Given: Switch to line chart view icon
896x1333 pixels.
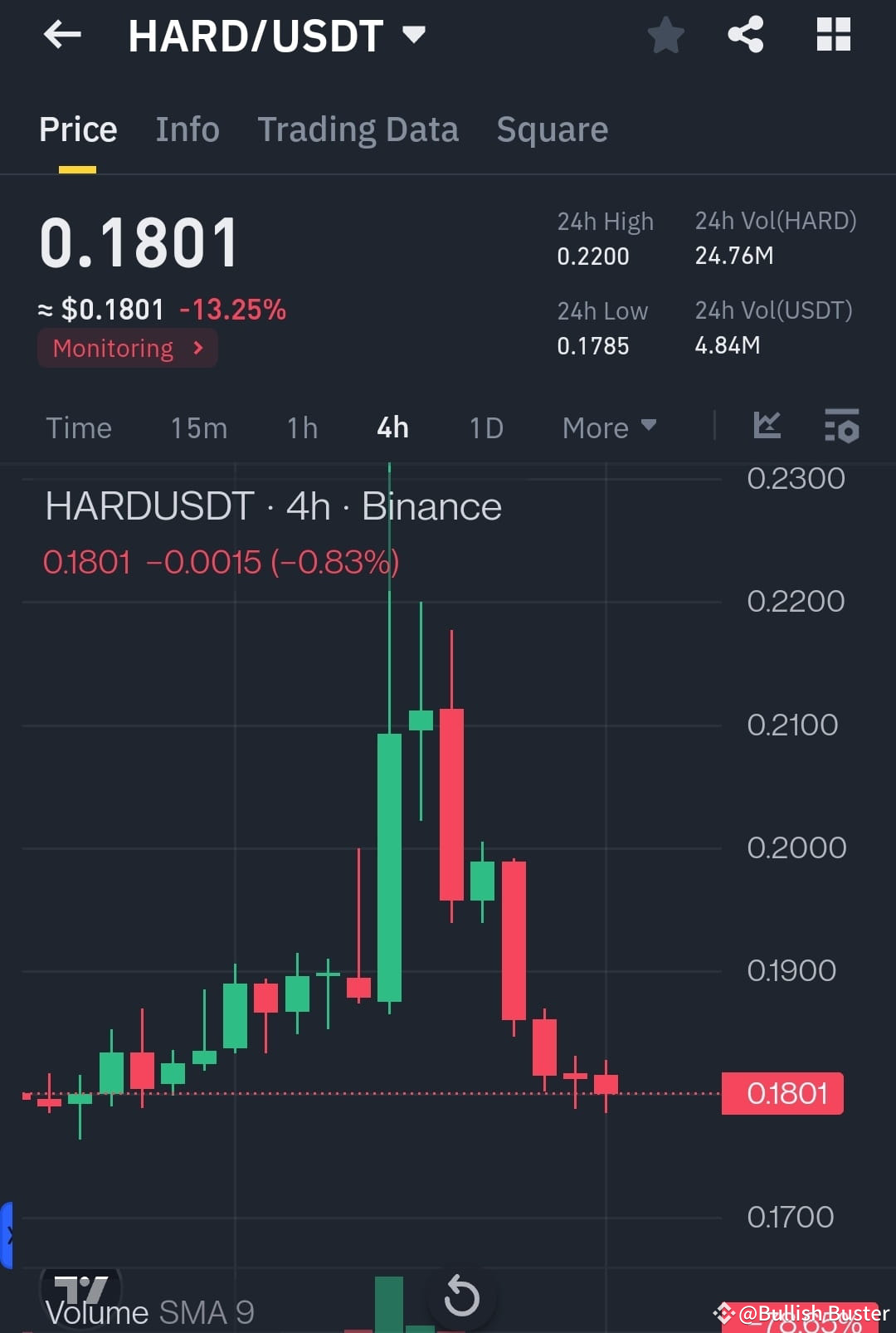Looking at the screenshot, I should (x=767, y=427).
